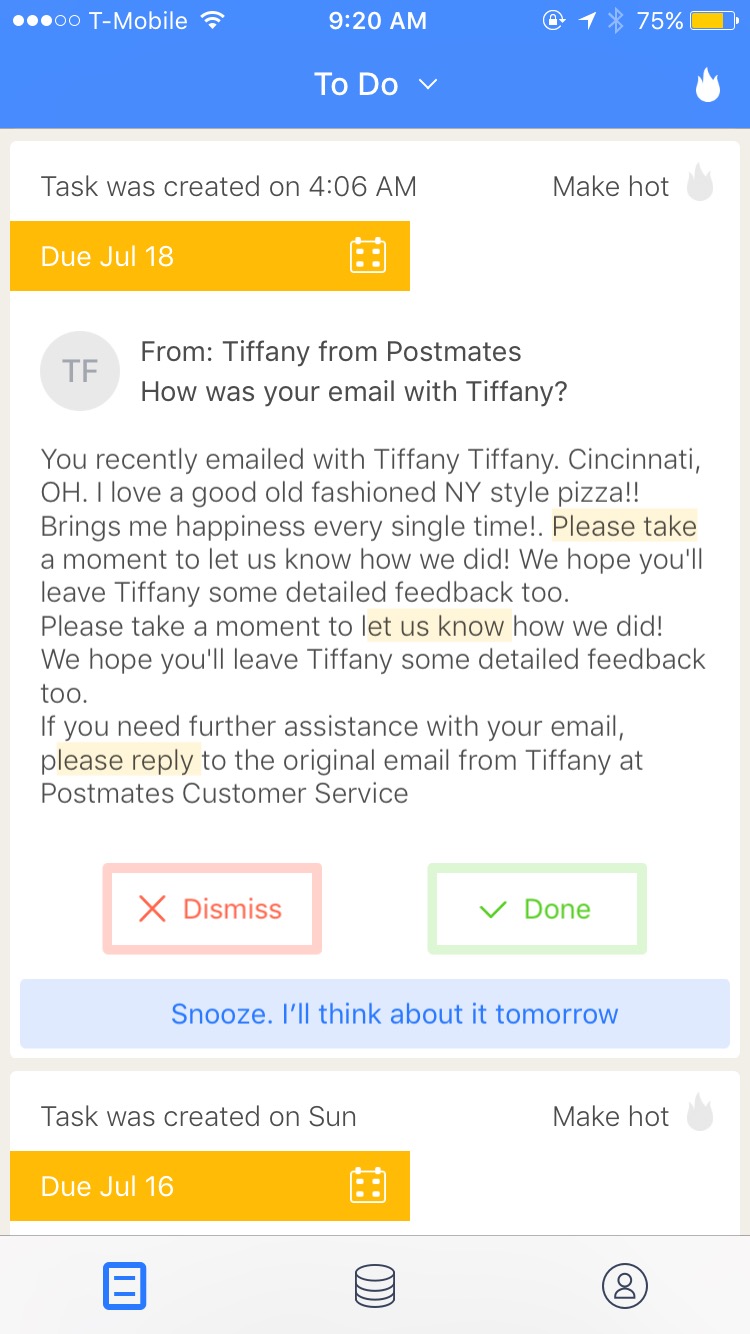Make the Jul 18 task hot

[x=633, y=186]
